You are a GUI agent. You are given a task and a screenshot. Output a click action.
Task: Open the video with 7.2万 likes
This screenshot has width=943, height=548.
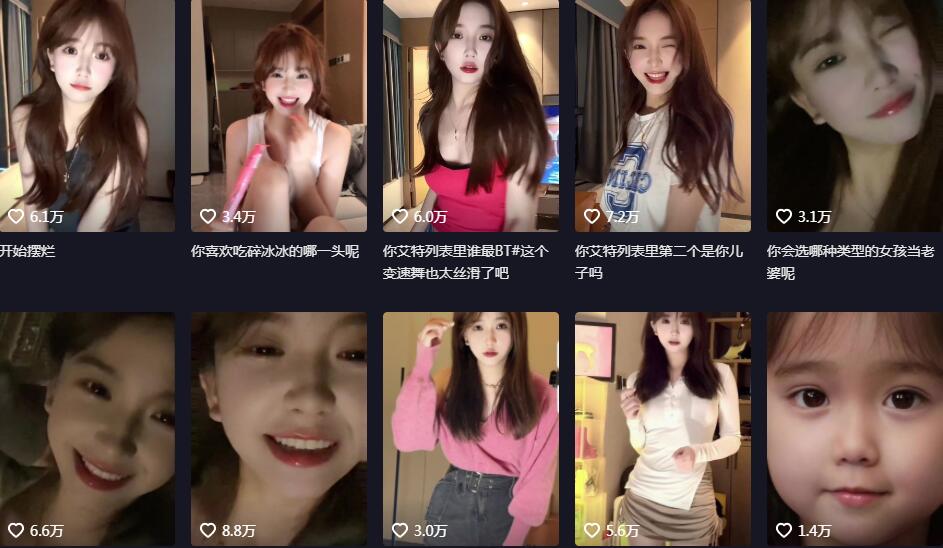(x=662, y=115)
